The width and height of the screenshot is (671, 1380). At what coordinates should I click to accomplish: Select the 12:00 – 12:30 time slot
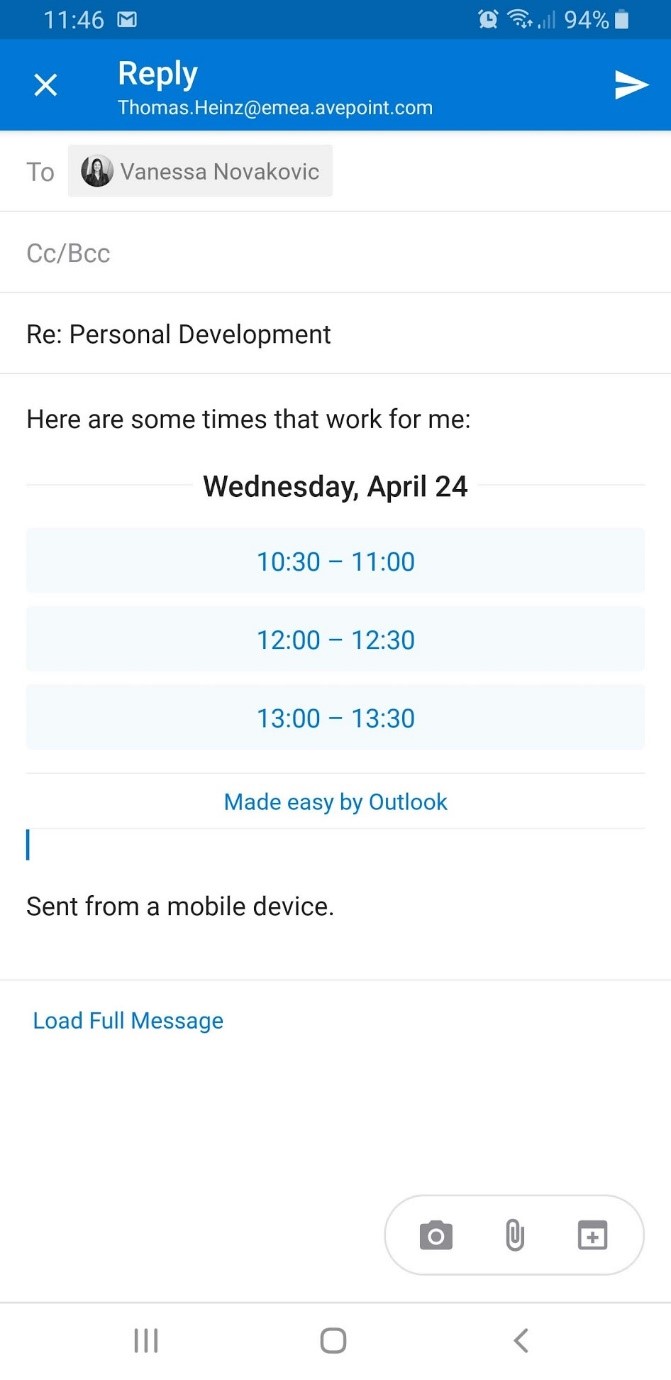(335, 640)
